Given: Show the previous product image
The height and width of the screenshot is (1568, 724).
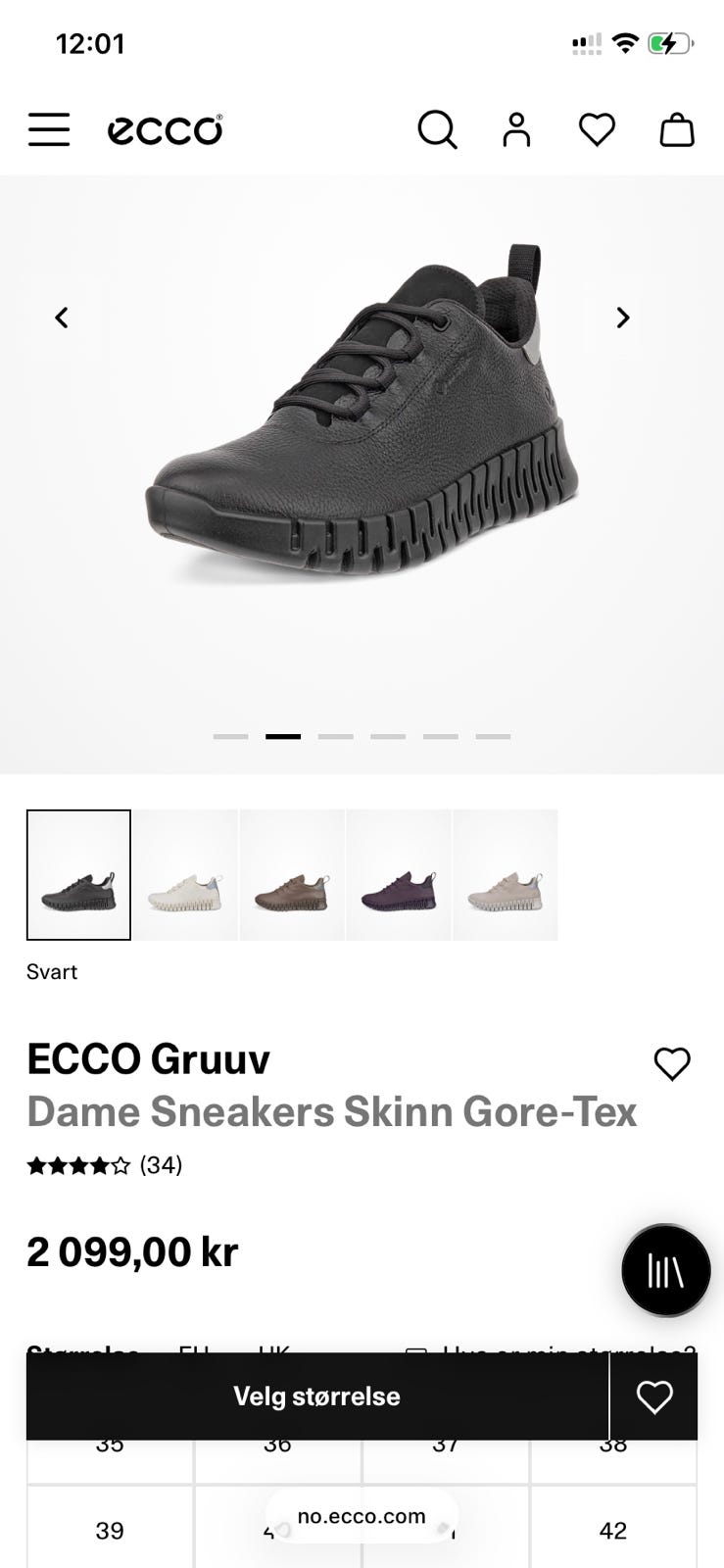Looking at the screenshot, I should pos(62,318).
